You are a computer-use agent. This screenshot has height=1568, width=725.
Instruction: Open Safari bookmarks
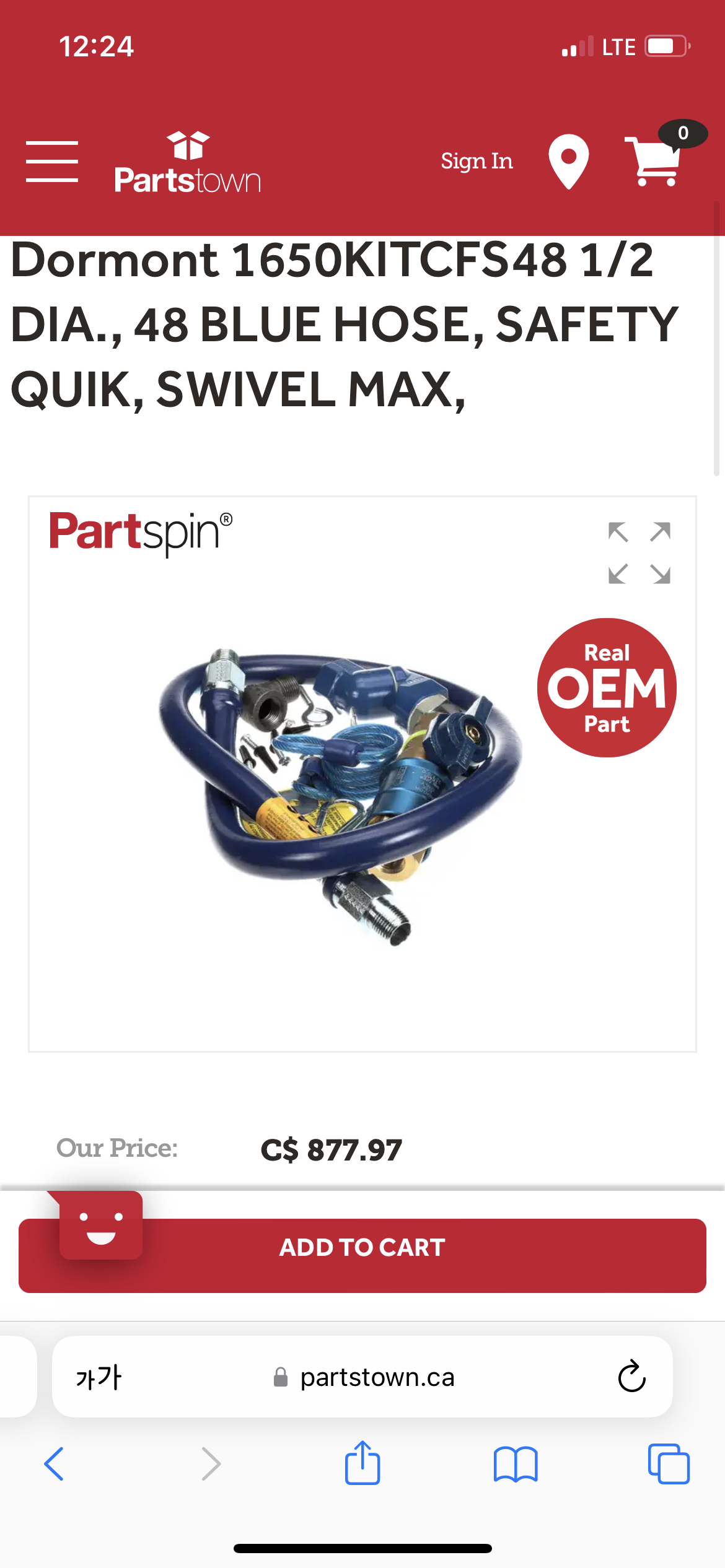516,1464
